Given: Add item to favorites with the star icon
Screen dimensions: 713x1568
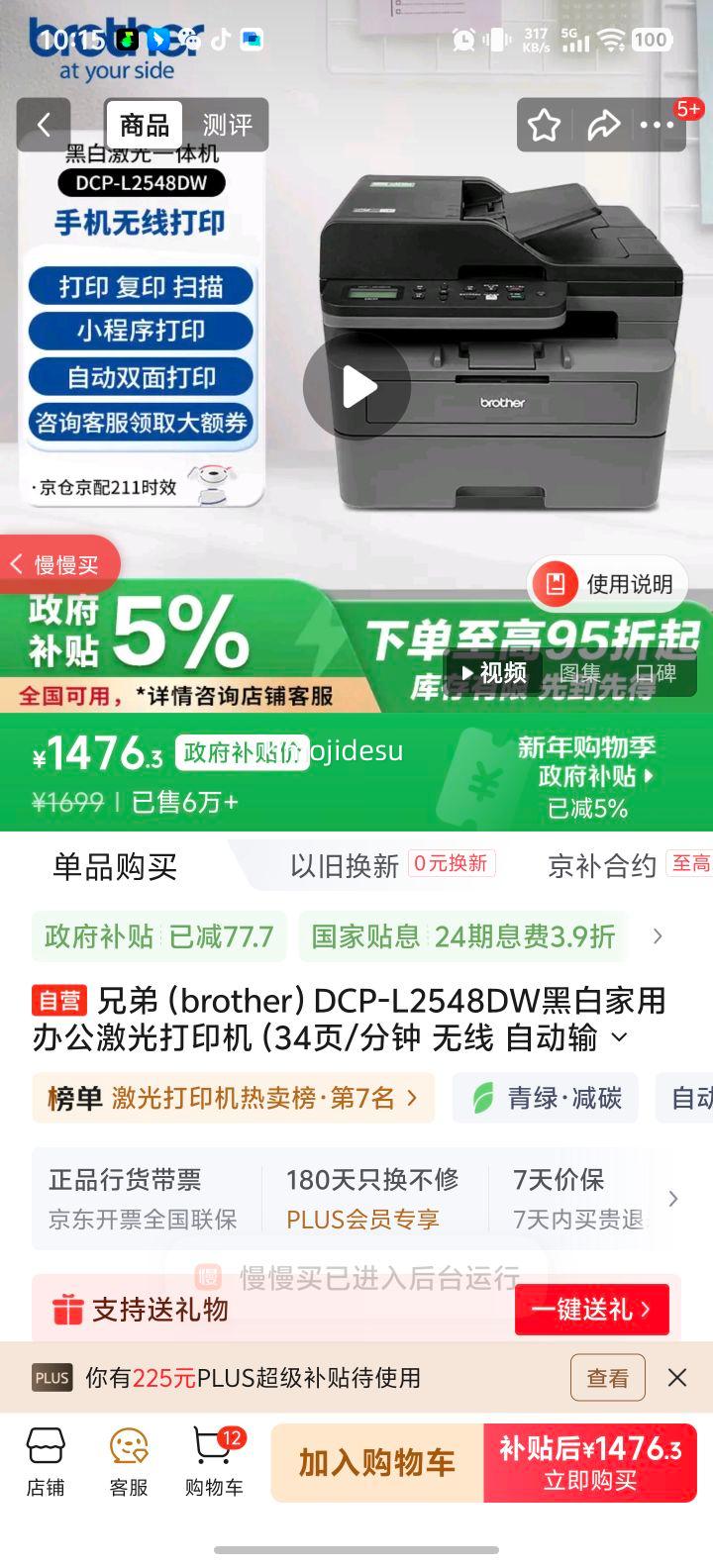Looking at the screenshot, I should click(544, 125).
